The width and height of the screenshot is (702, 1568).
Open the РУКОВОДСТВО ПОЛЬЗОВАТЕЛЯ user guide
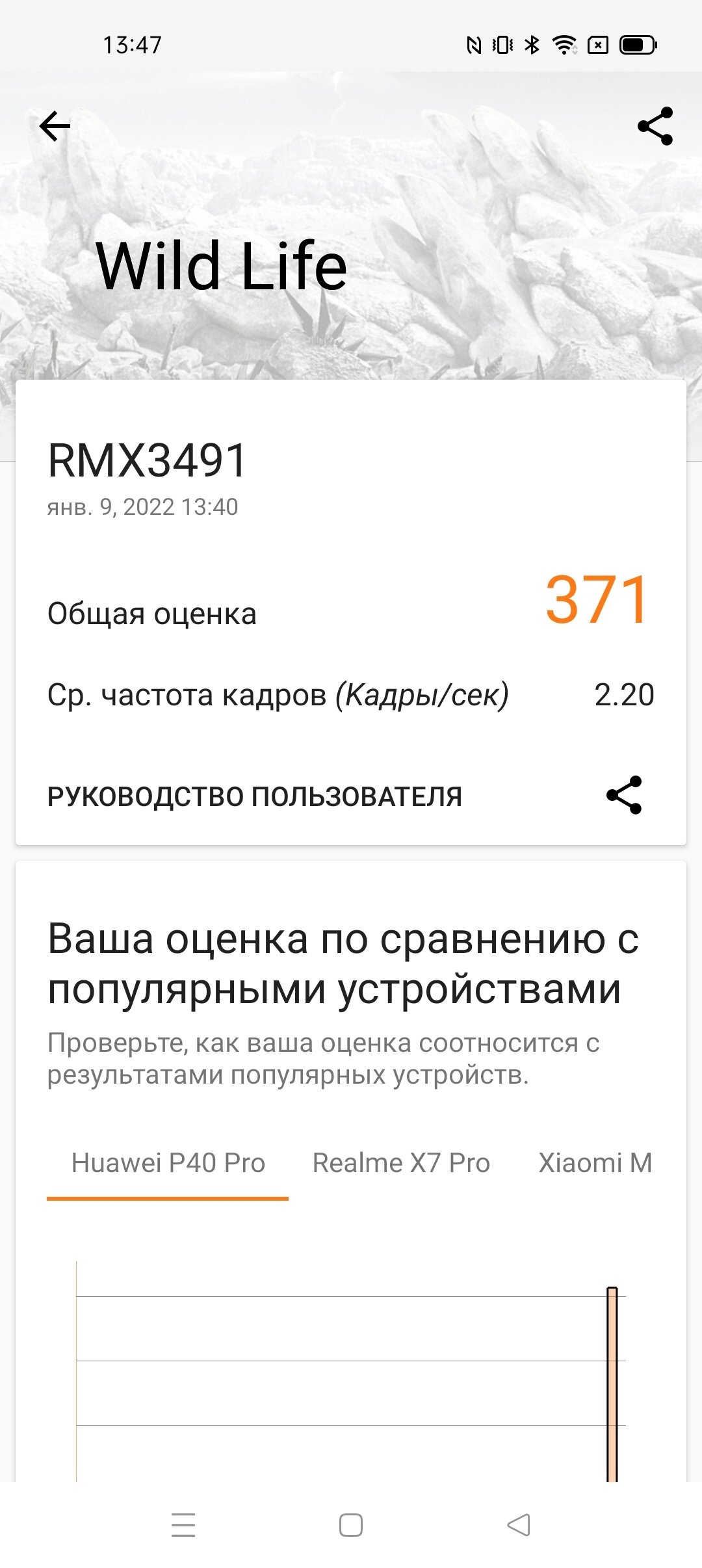coord(254,796)
